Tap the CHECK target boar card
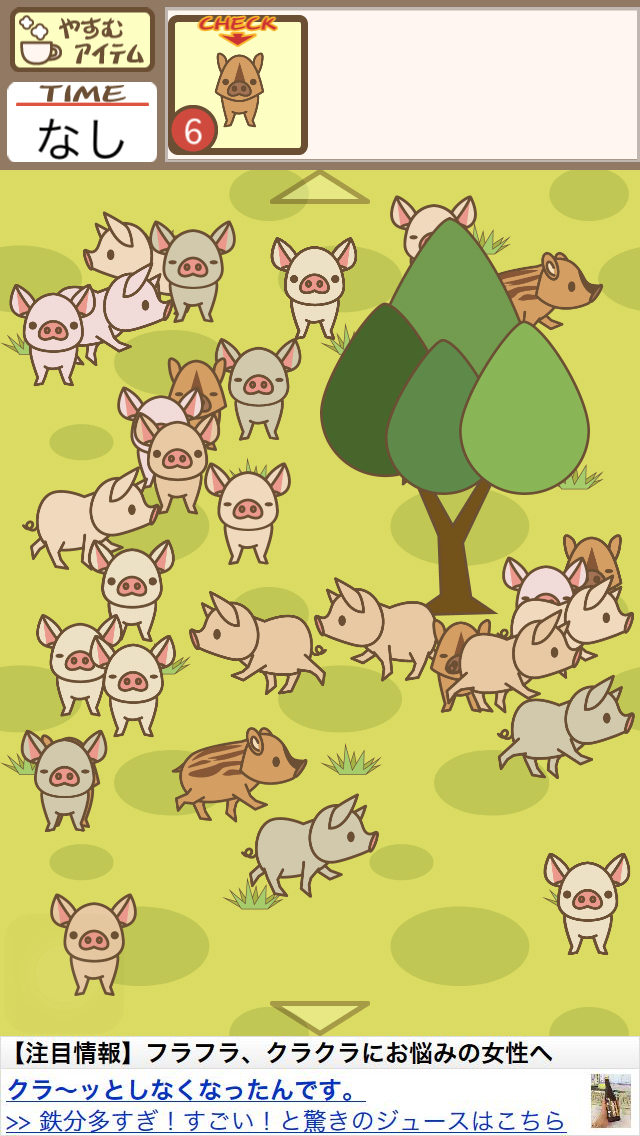Viewport: 640px width, 1136px height. click(238, 86)
